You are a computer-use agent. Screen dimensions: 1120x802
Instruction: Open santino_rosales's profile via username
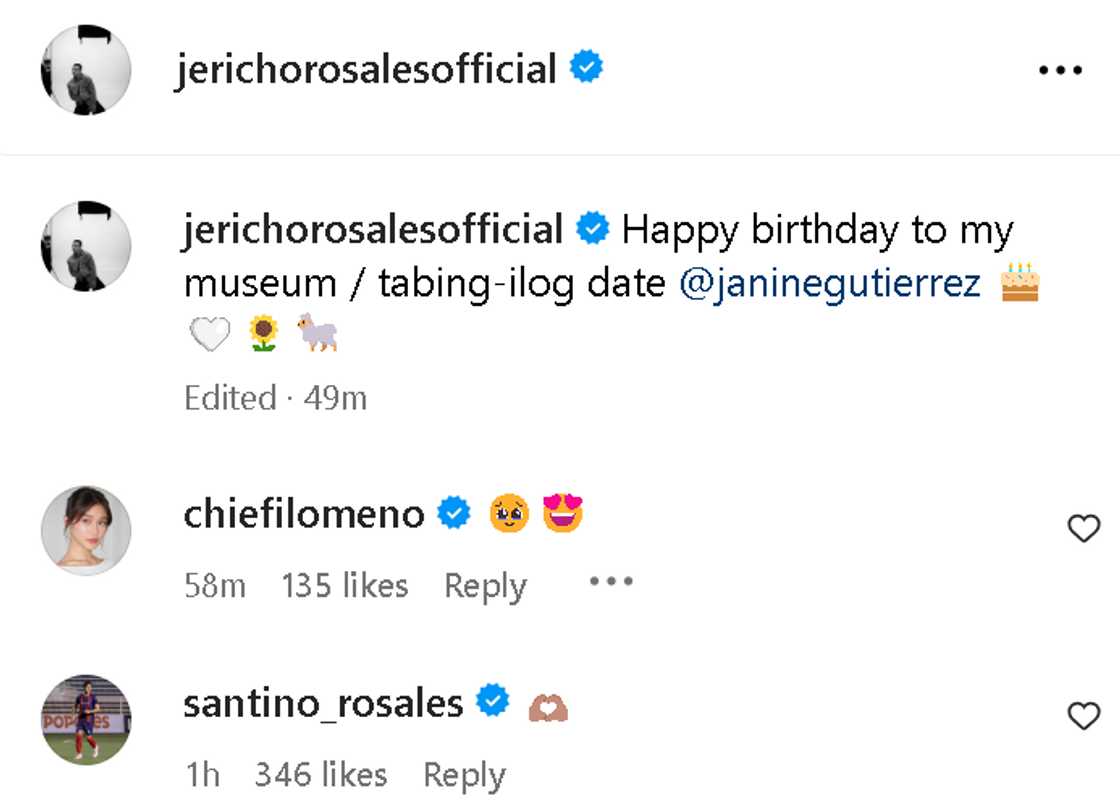tap(323, 703)
